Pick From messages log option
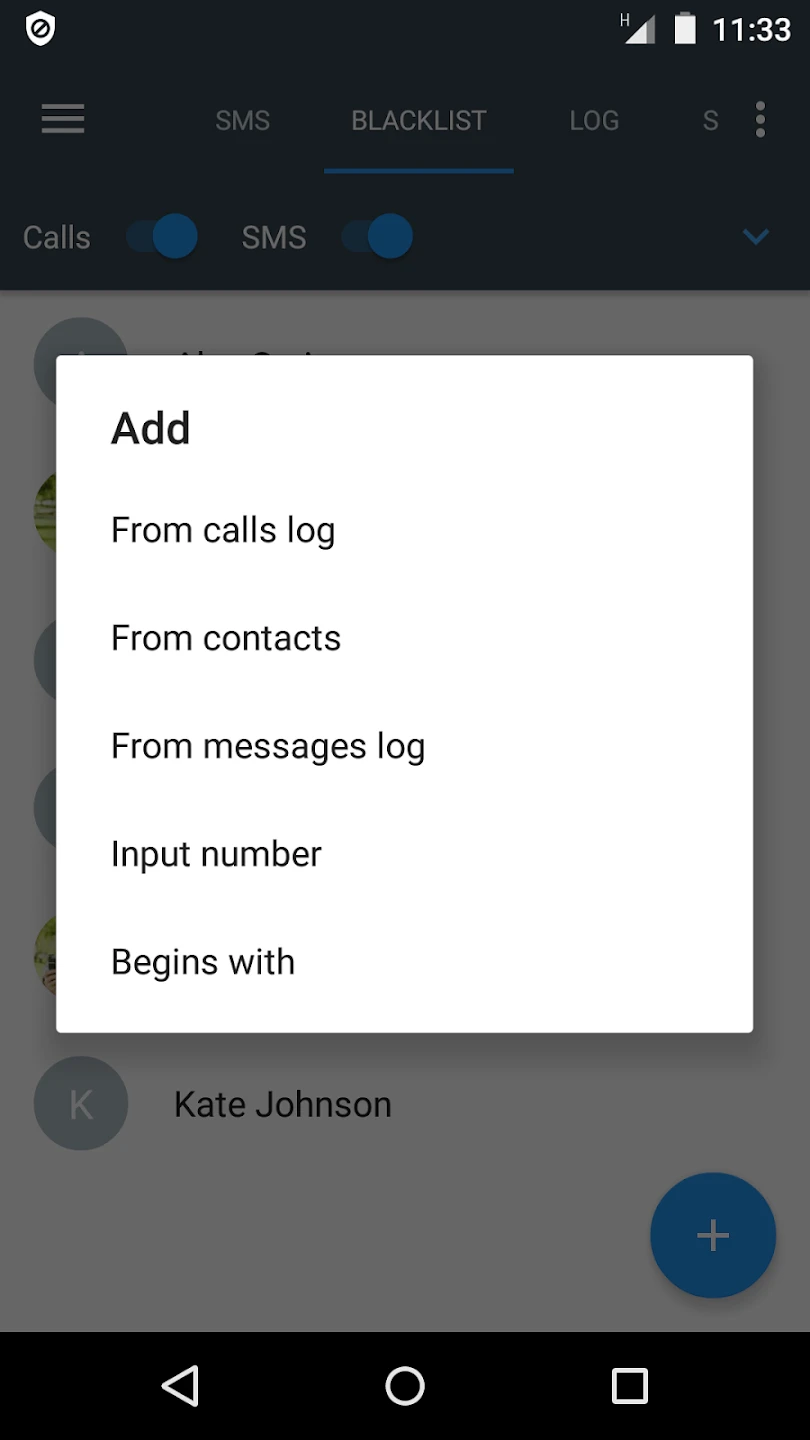Screen dimensions: 810x1440 (268, 746)
